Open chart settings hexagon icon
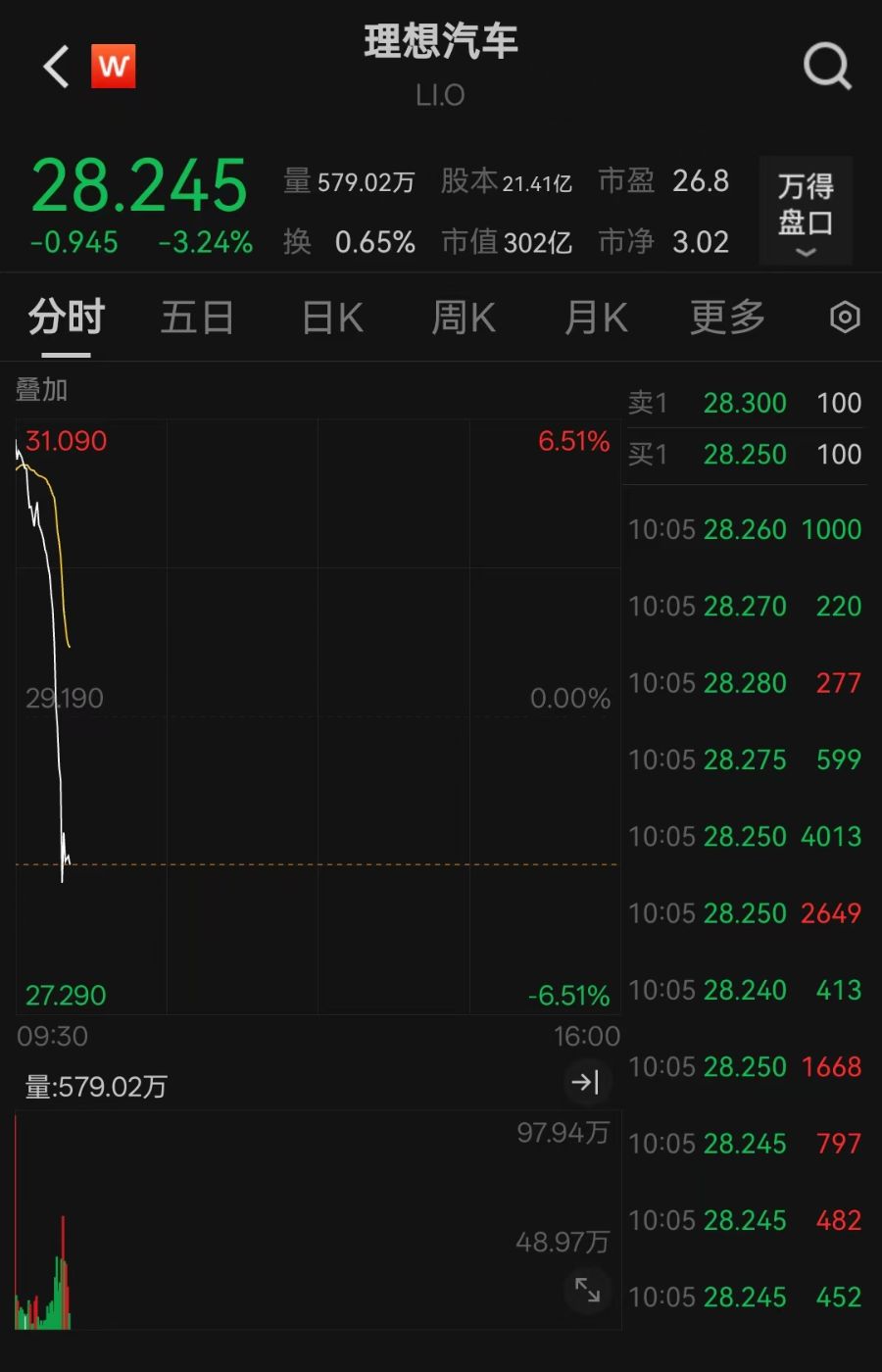The width and height of the screenshot is (882, 1372). pyautogui.click(x=845, y=318)
